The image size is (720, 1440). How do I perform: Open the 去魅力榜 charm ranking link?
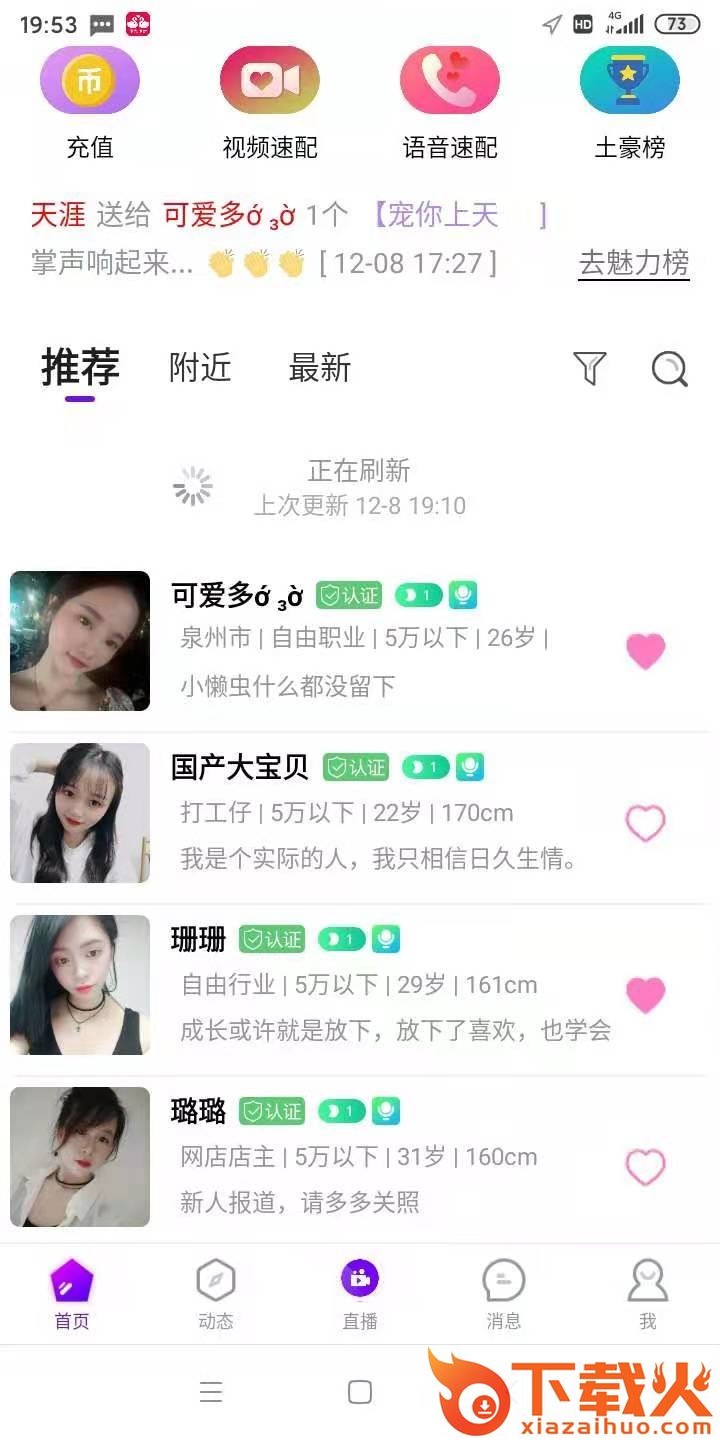click(633, 261)
